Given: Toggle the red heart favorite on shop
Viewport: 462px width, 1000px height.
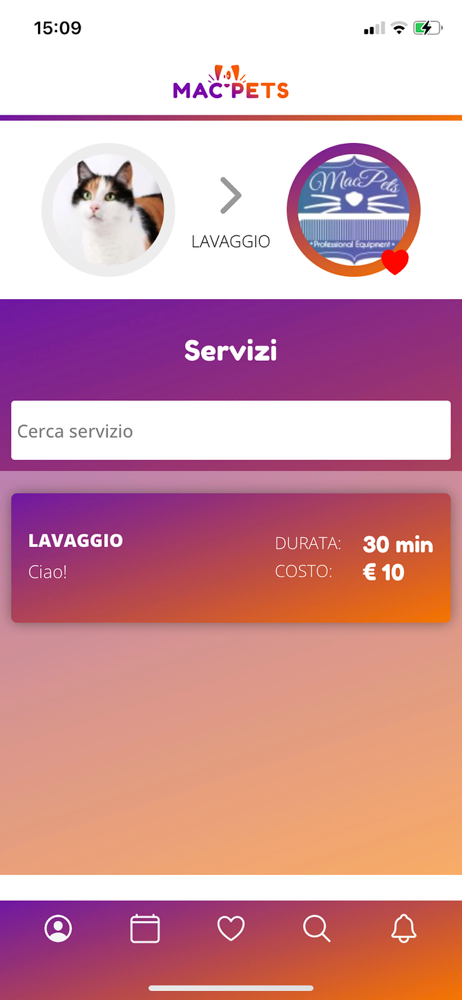Looking at the screenshot, I should coord(395,262).
